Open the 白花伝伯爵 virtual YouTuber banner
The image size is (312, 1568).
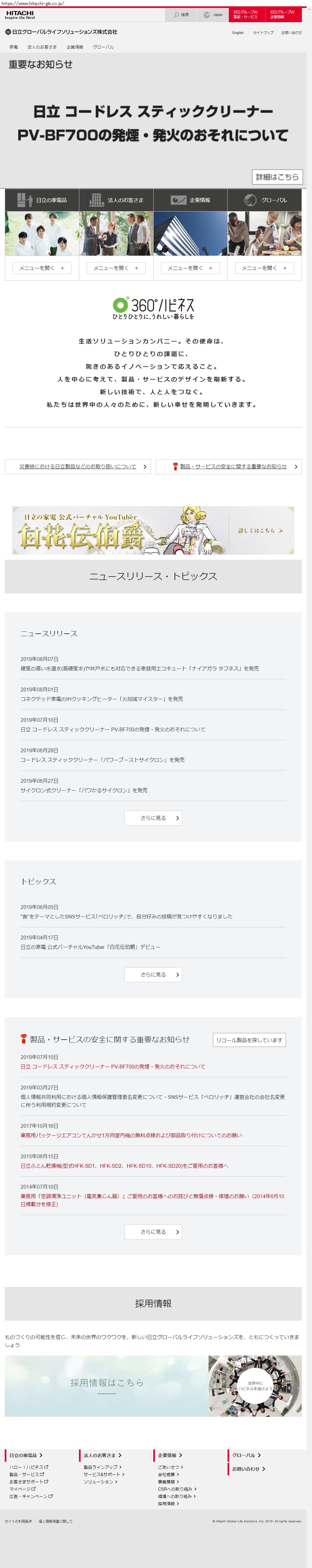(153, 530)
